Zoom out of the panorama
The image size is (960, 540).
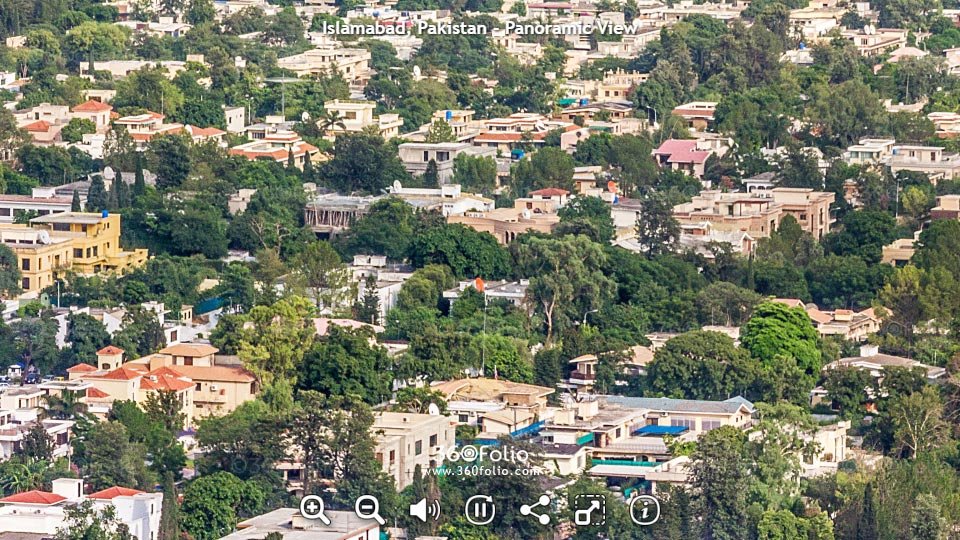[370, 509]
